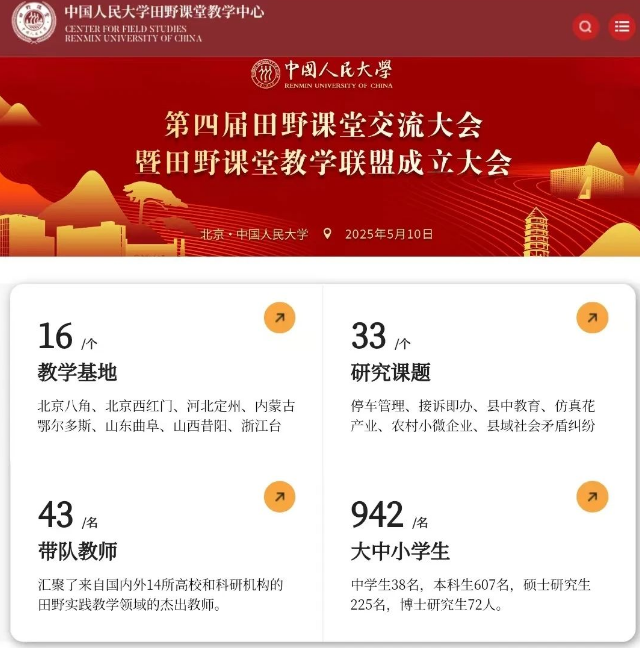Image resolution: width=640 pixels, height=648 pixels.
Task: Open the search icon in the header
Action: 586,27
